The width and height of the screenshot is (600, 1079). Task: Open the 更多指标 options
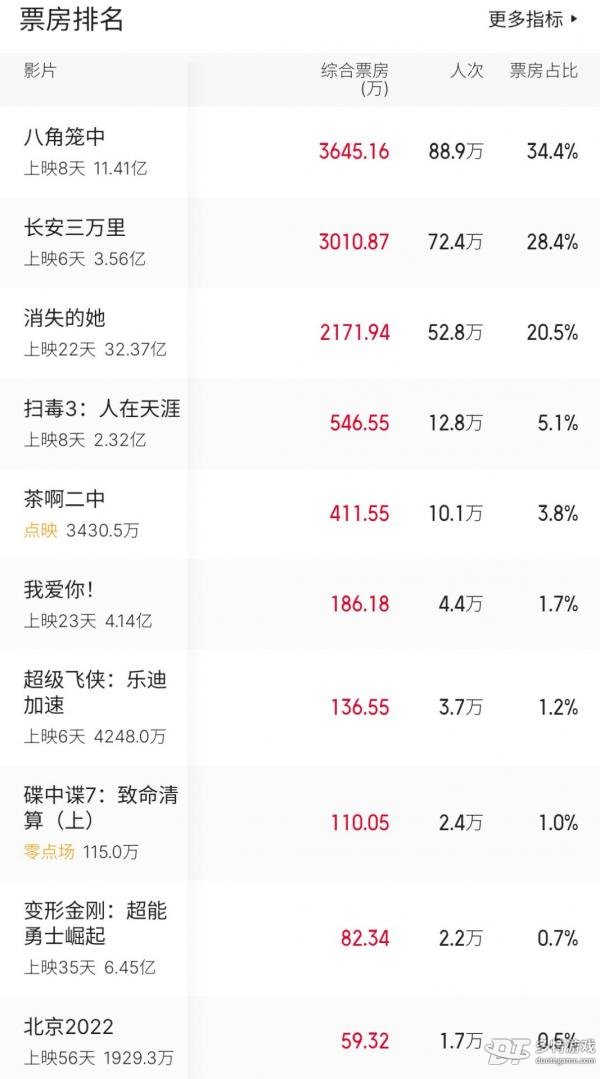[x=534, y=19]
